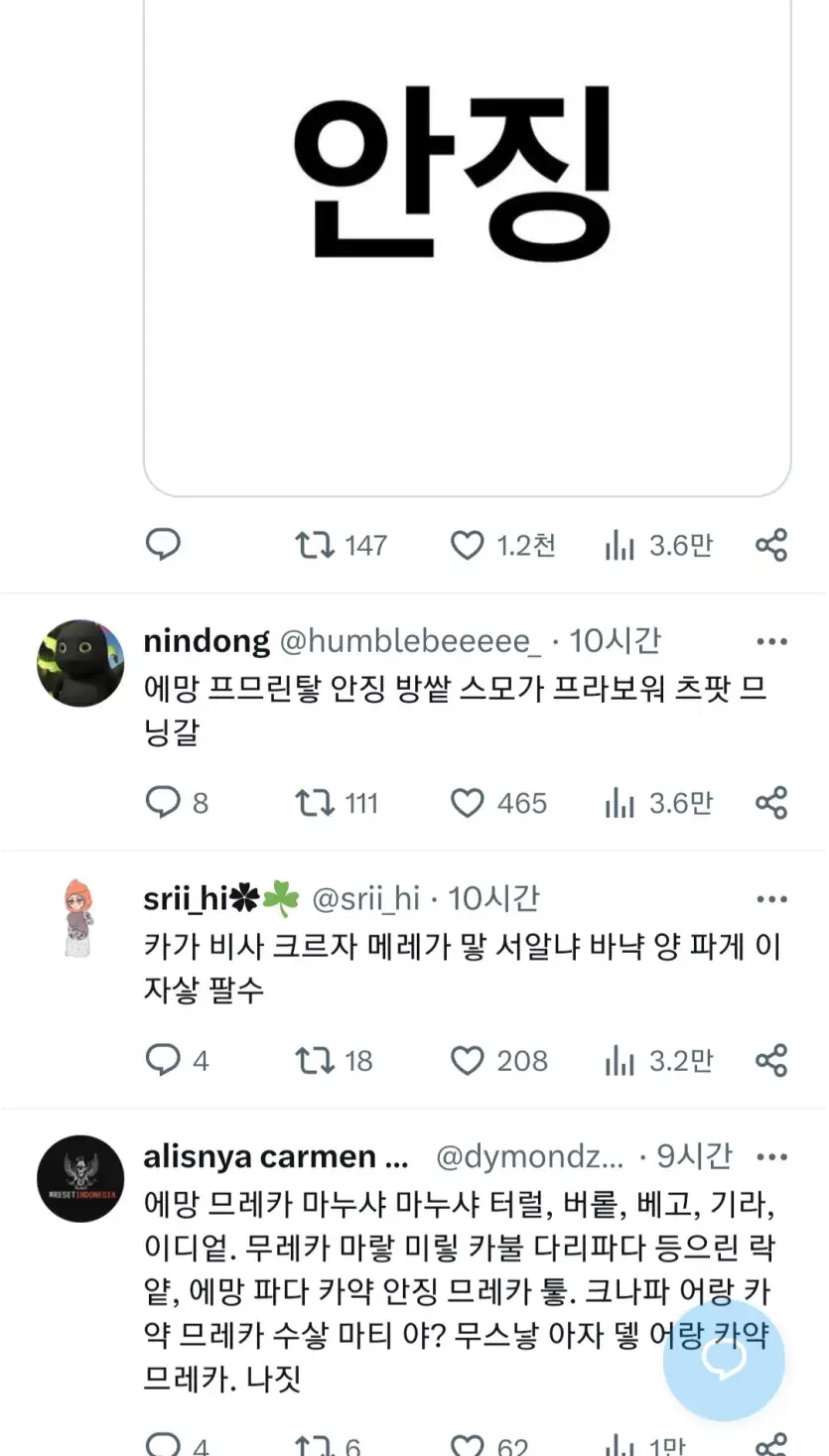
Task: Reply to the main post with 안징 image
Action: coord(163,545)
